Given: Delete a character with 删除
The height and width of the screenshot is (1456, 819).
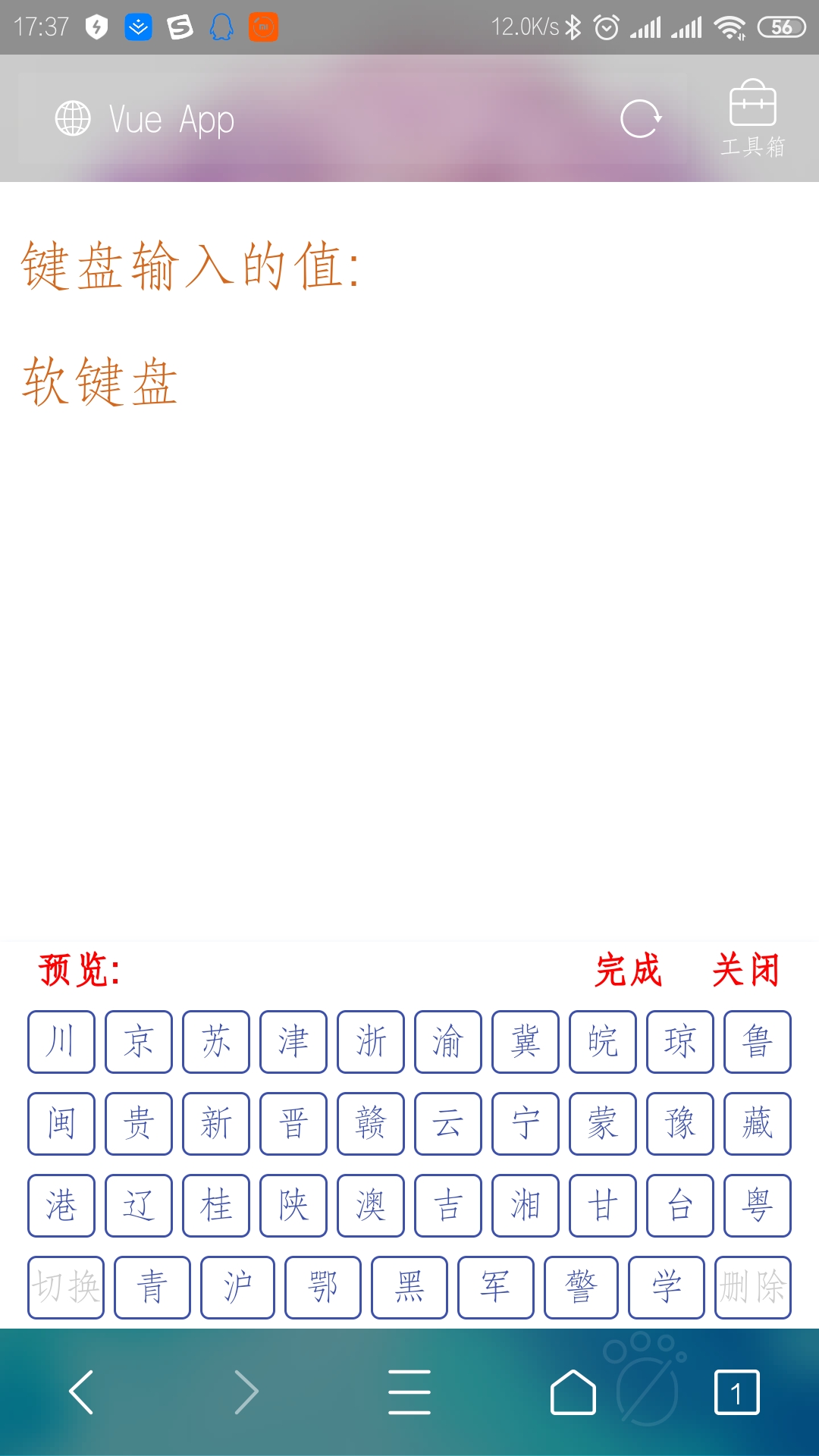Looking at the screenshot, I should [752, 1287].
